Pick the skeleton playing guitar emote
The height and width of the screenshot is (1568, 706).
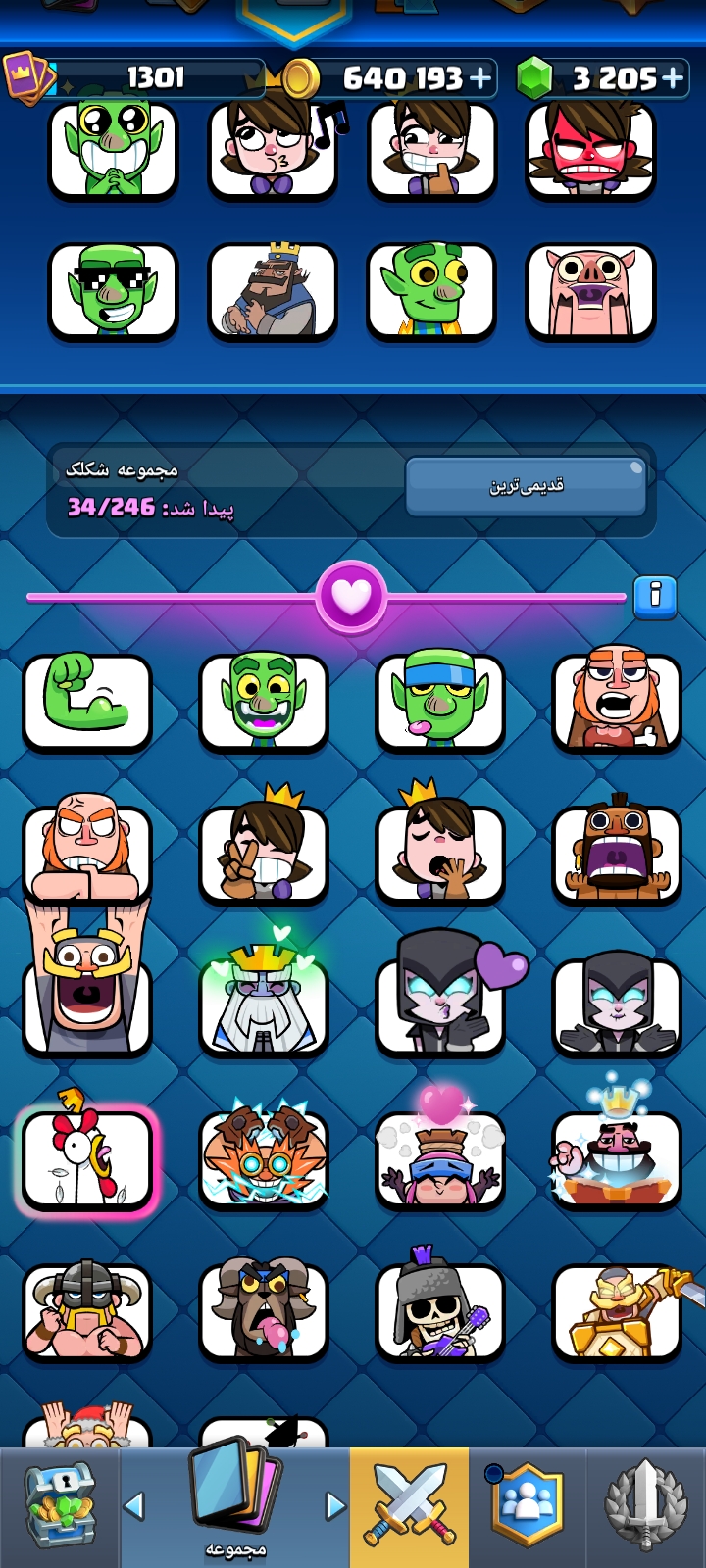(440, 1311)
